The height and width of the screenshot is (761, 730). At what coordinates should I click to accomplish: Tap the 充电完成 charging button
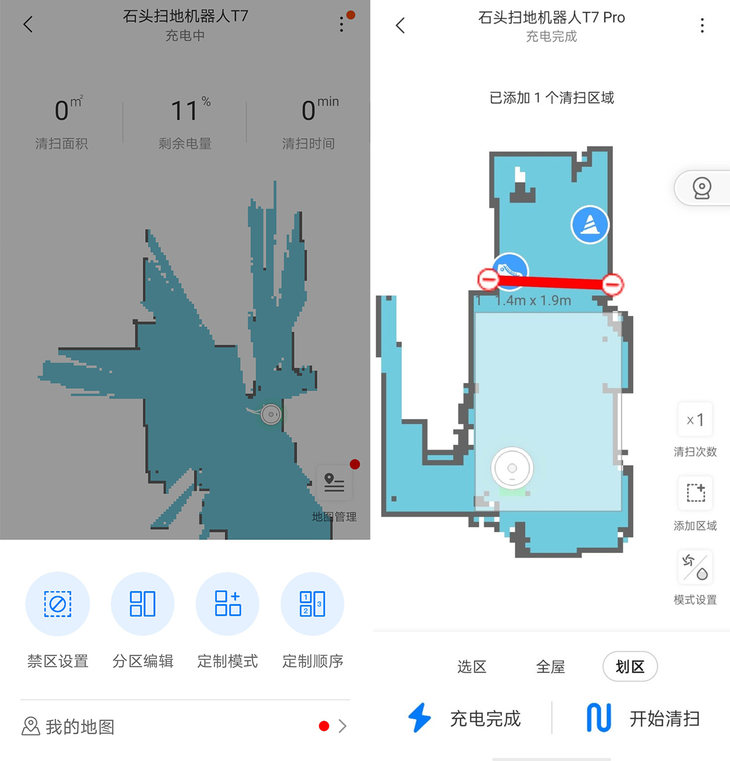(x=465, y=718)
